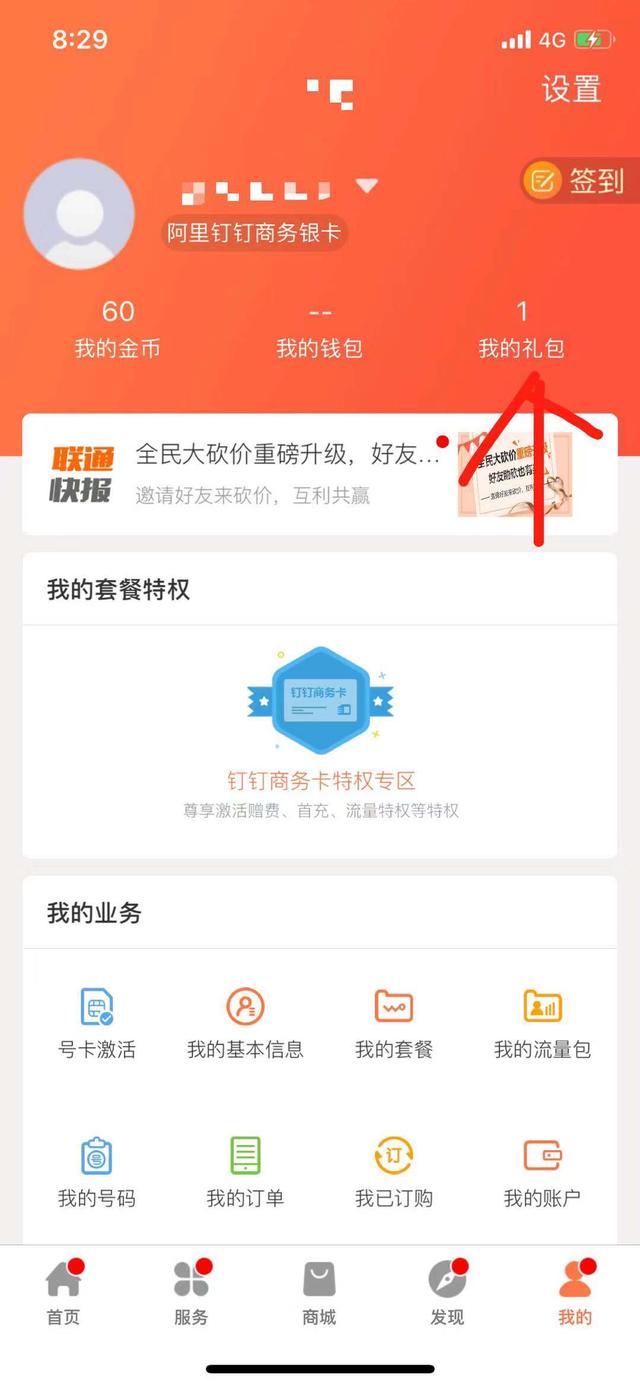Screen dimensions: 640x1387
Task: Open 我的订单
Action: (246, 1172)
